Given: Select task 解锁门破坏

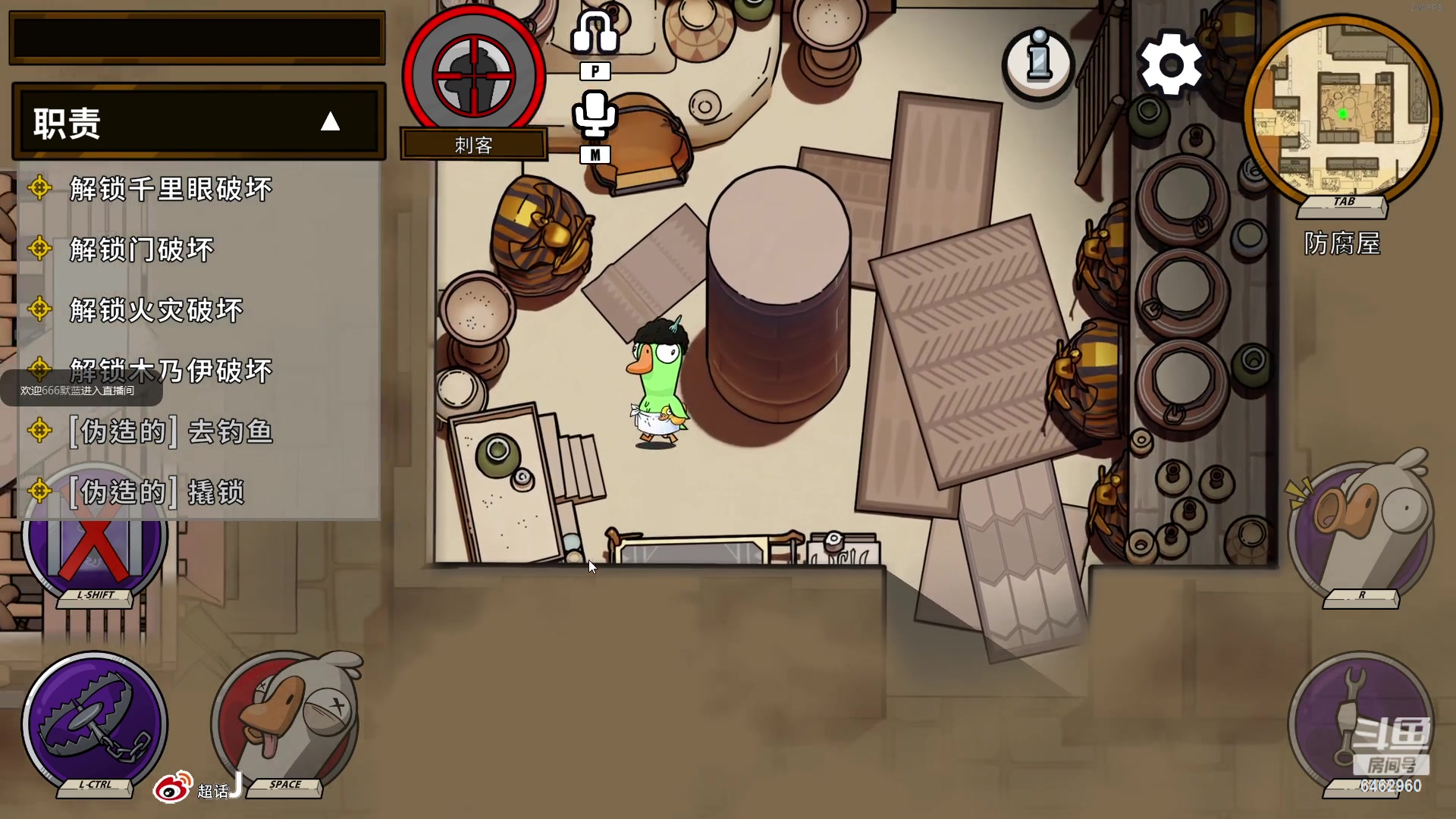Looking at the screenshot, I should tap(142, 249).
